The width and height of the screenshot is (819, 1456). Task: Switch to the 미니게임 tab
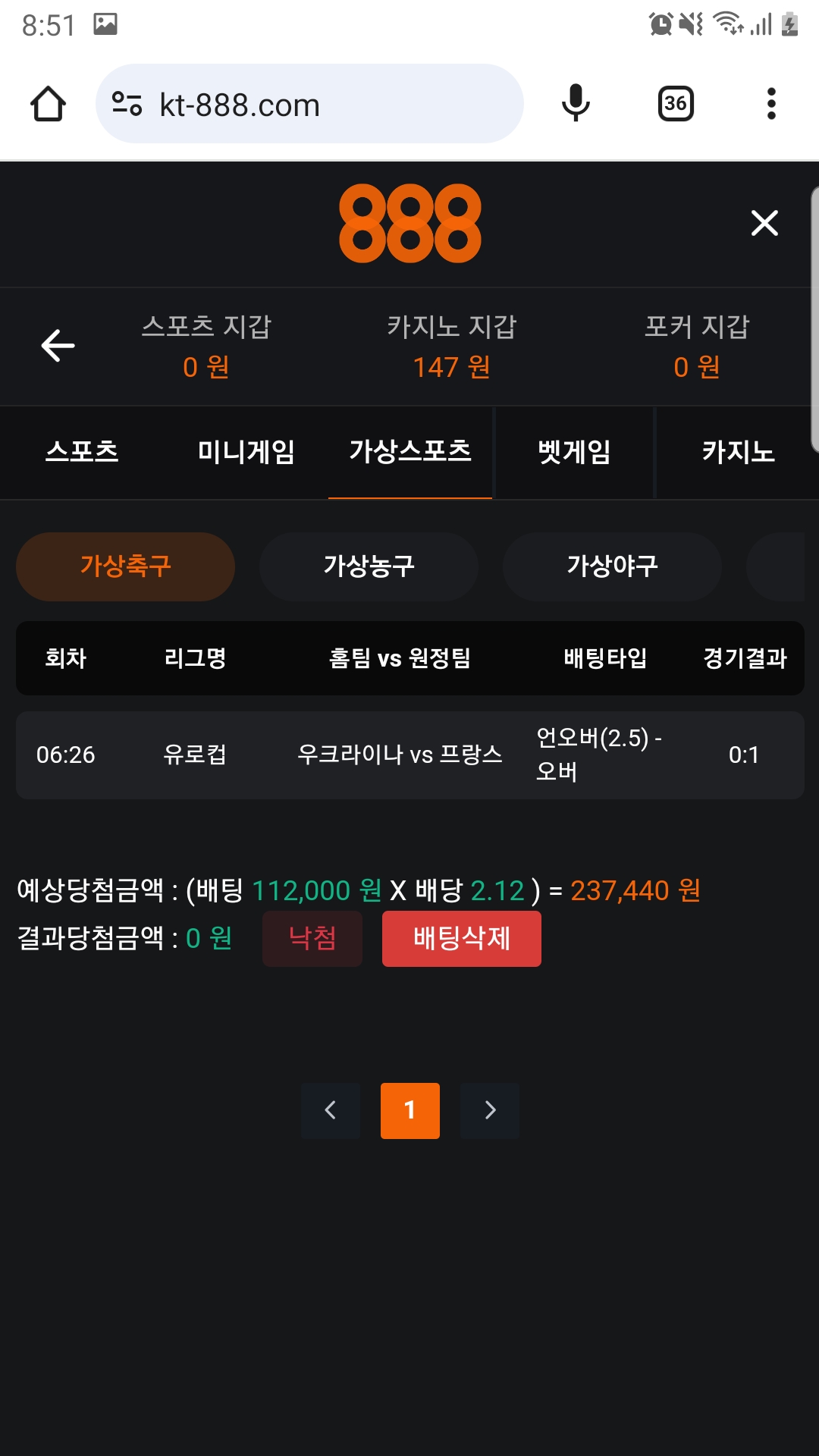coord(246,452)
